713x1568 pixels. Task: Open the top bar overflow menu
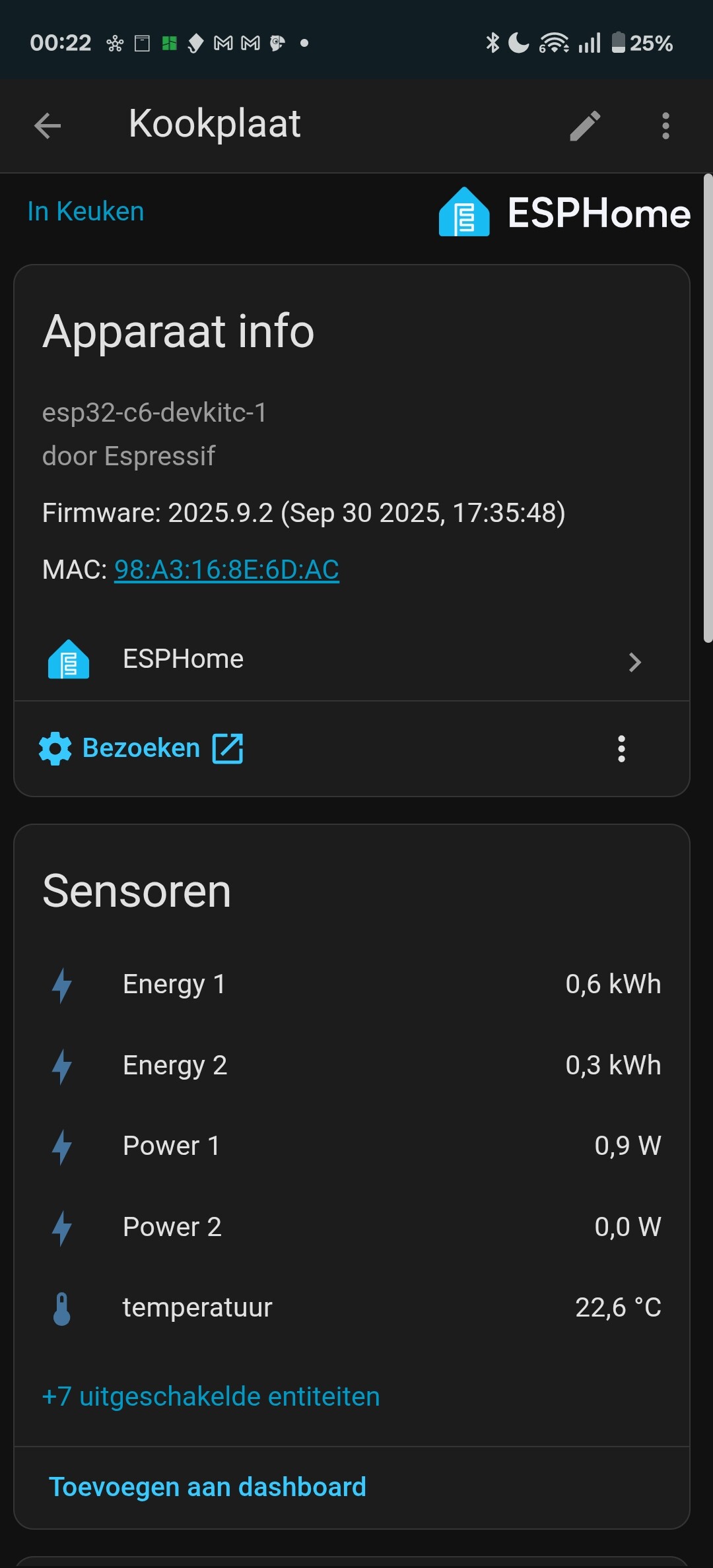[665, 125]
